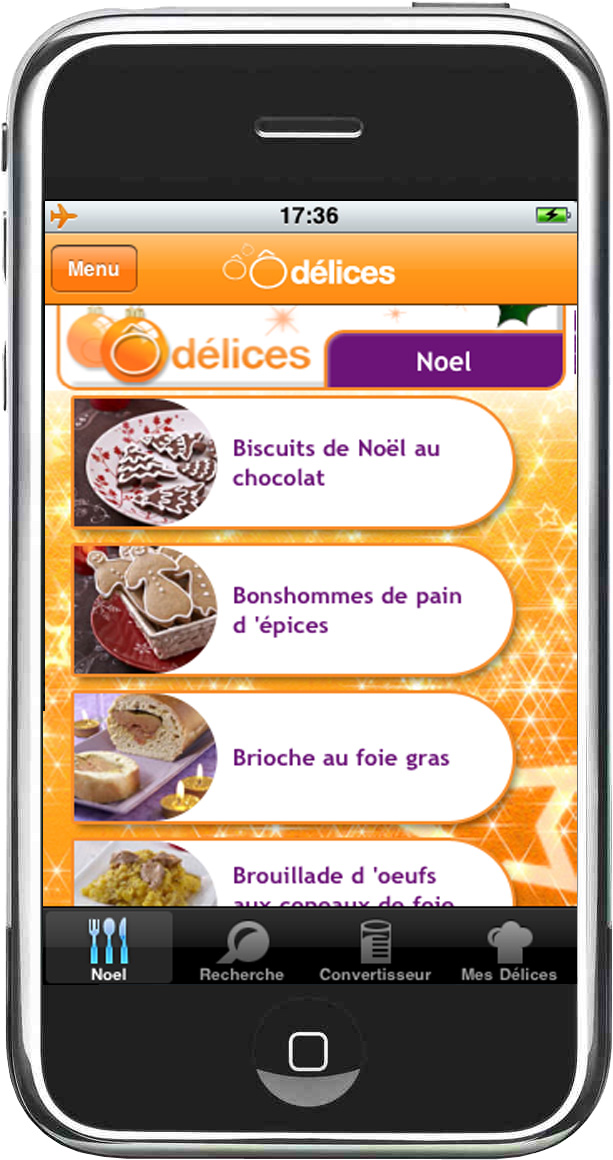Screen dimensions: 613x1160
Task: Open Bonshommes de pain d'épices recipe
Action: [294, 610]
